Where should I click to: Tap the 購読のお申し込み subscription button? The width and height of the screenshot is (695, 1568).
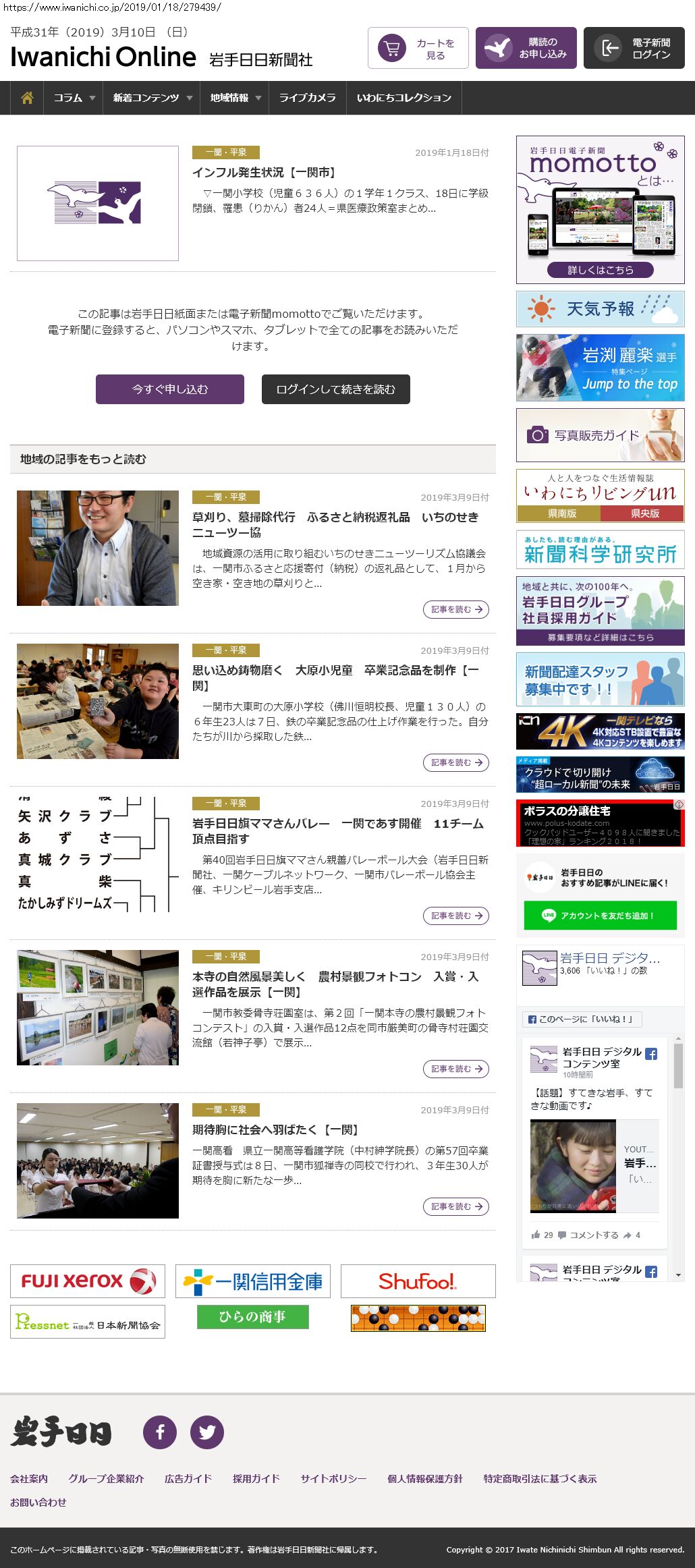click(x=526, y=48)
